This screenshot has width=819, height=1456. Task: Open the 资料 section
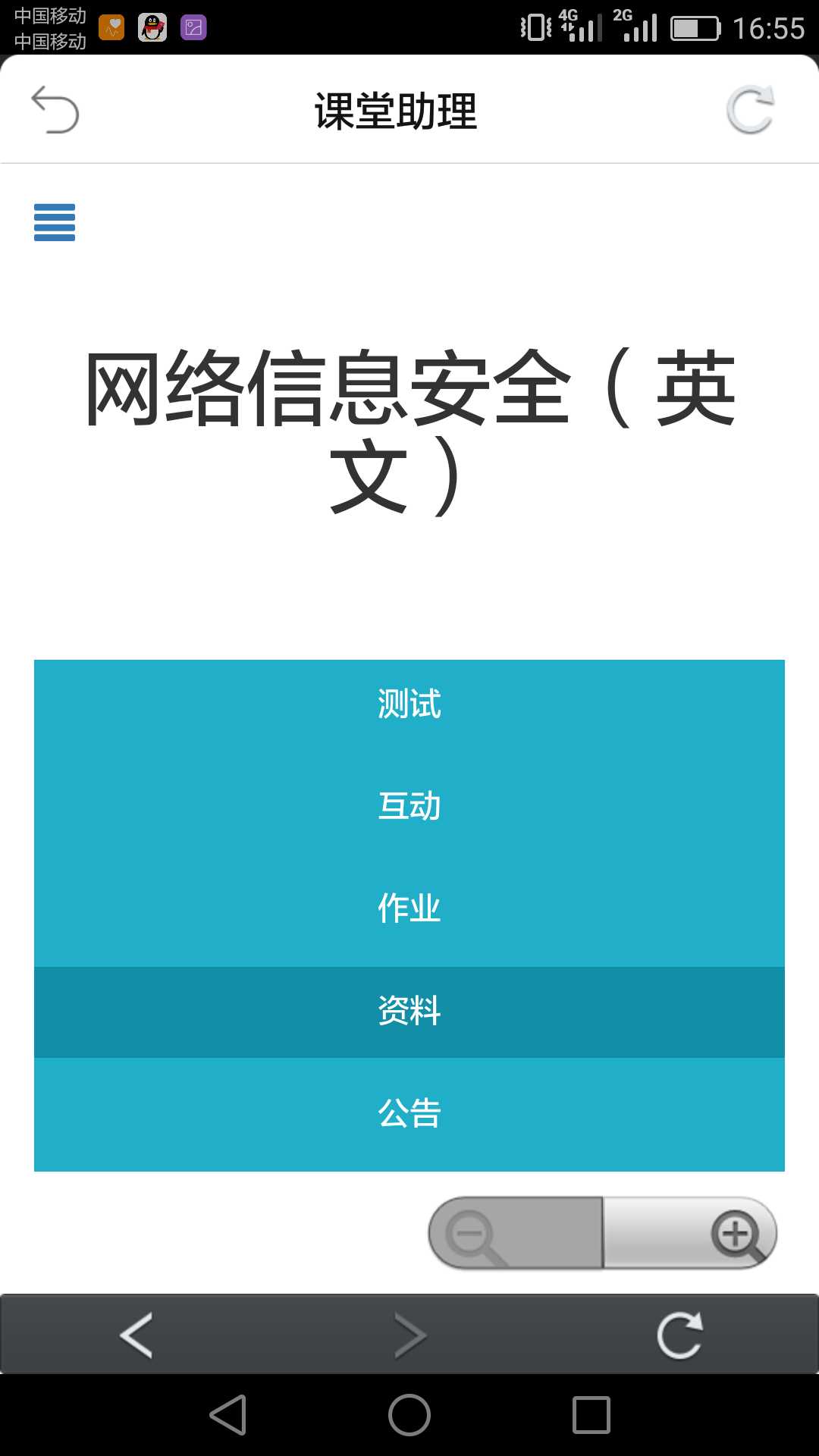click(x=409, y=1011)
